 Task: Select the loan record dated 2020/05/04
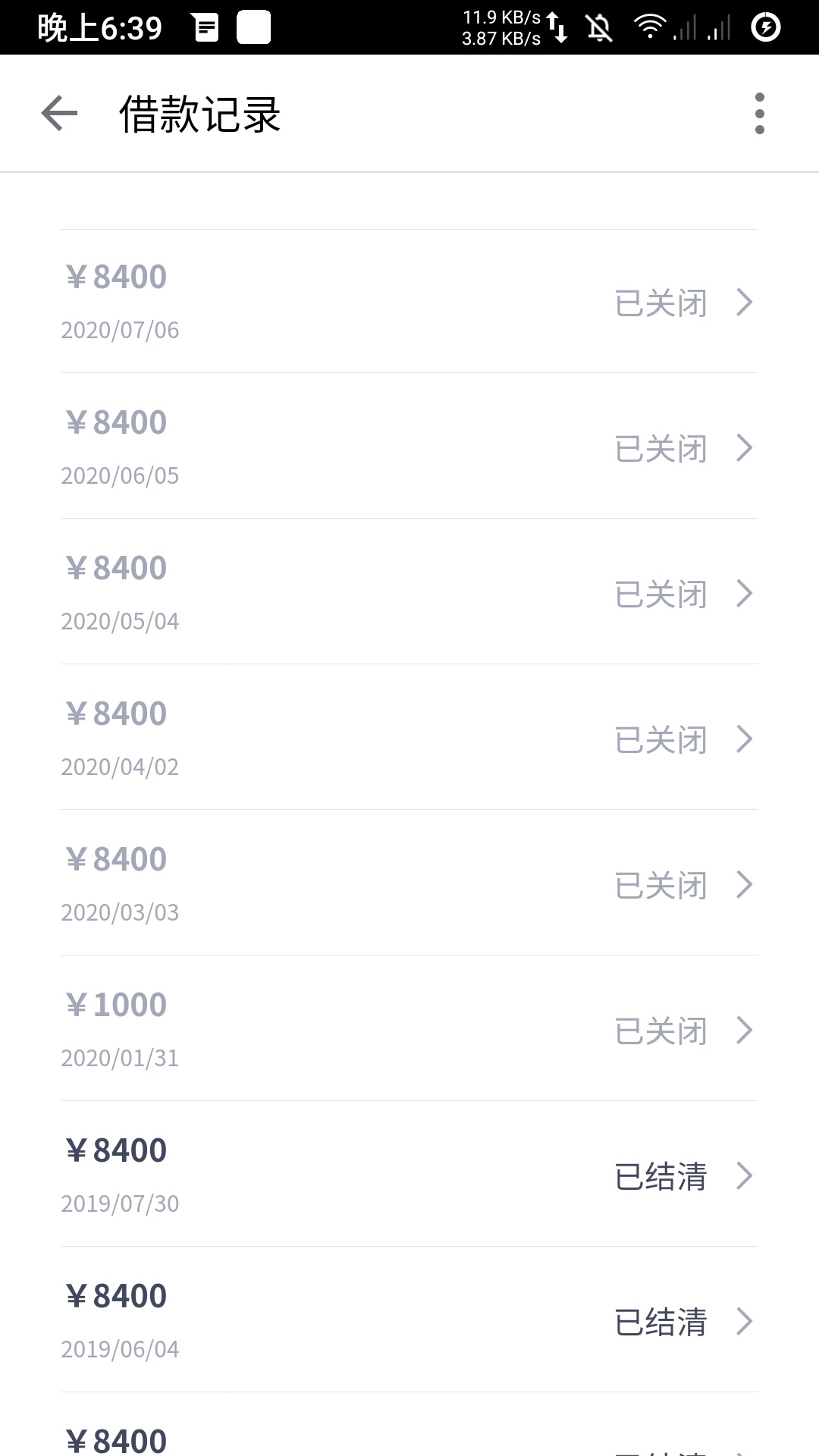click(x=409, y=592)
